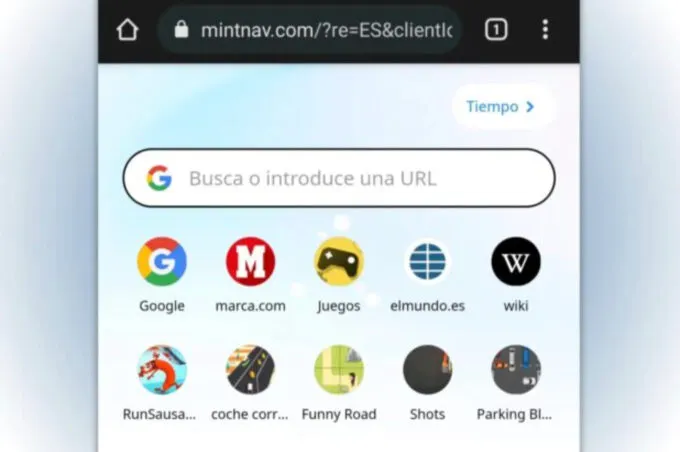
Task: Open the Juegos shortcut
Action: [339, 263]
